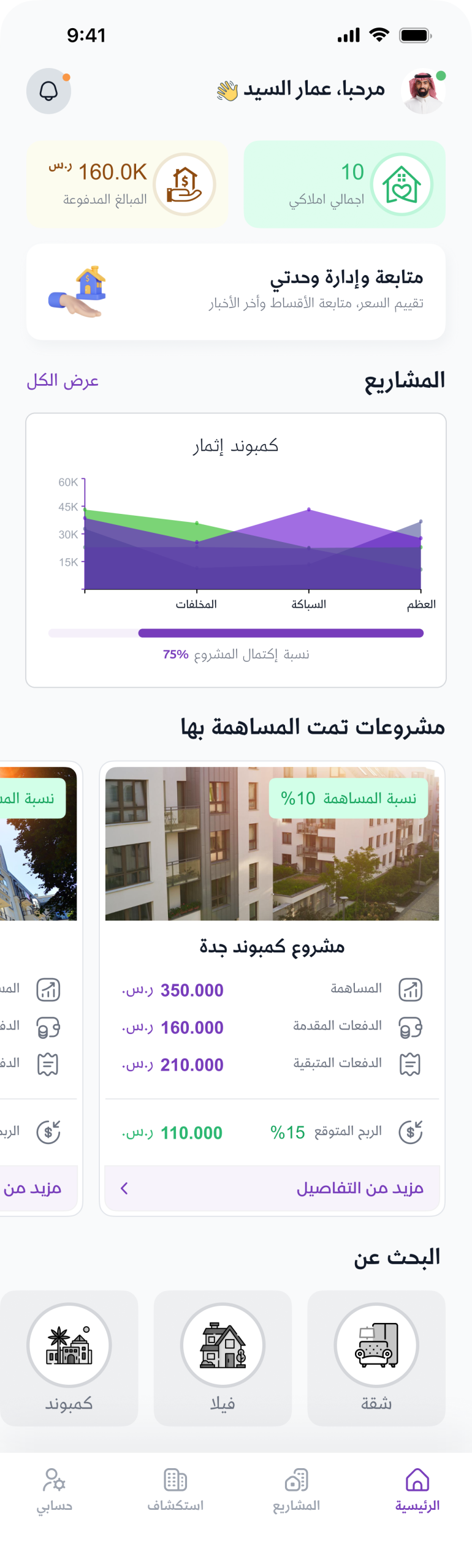Go to the استكشاف explore tab
Viewport: 472px width, 1568px height.
[175, 1490]
